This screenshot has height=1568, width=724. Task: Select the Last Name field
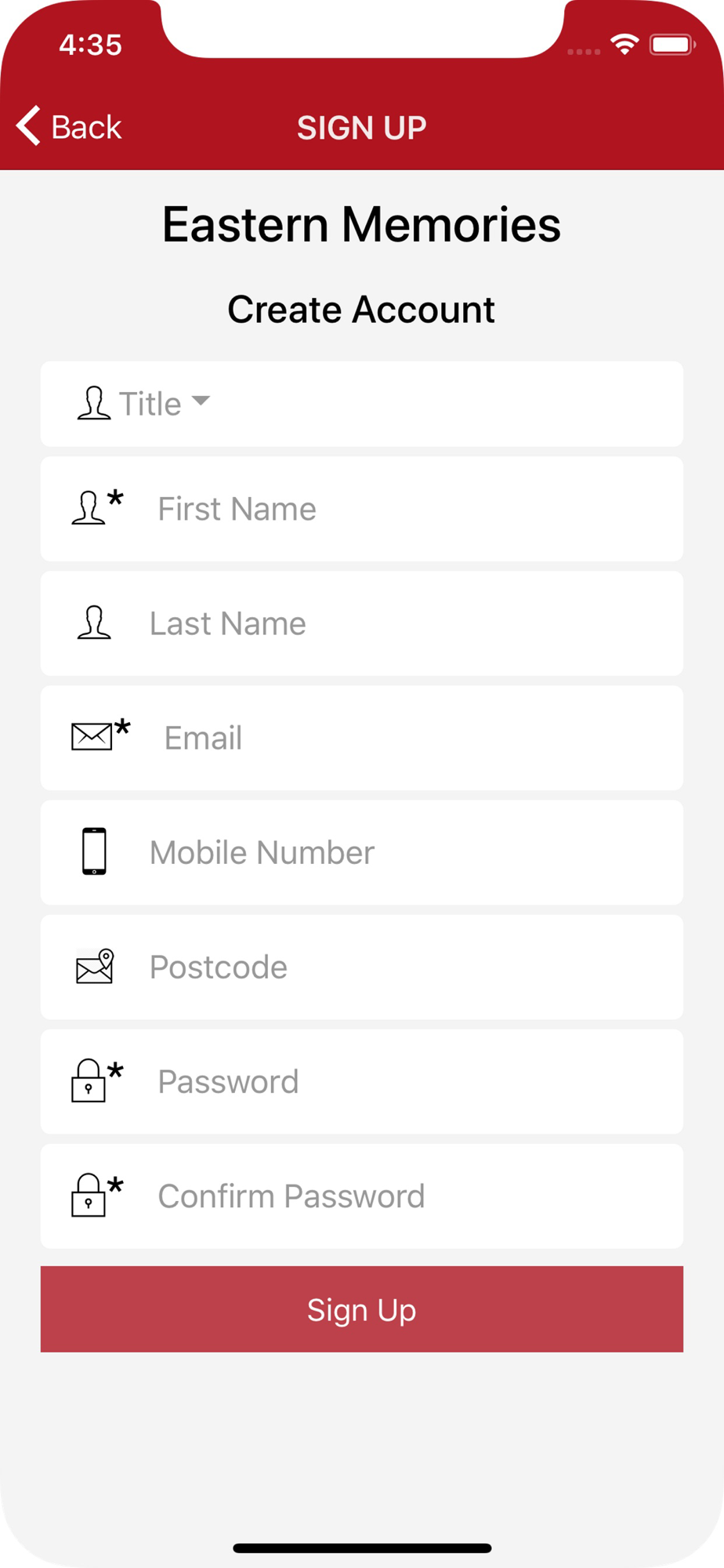pyautogui.click(x=362, y=623)
